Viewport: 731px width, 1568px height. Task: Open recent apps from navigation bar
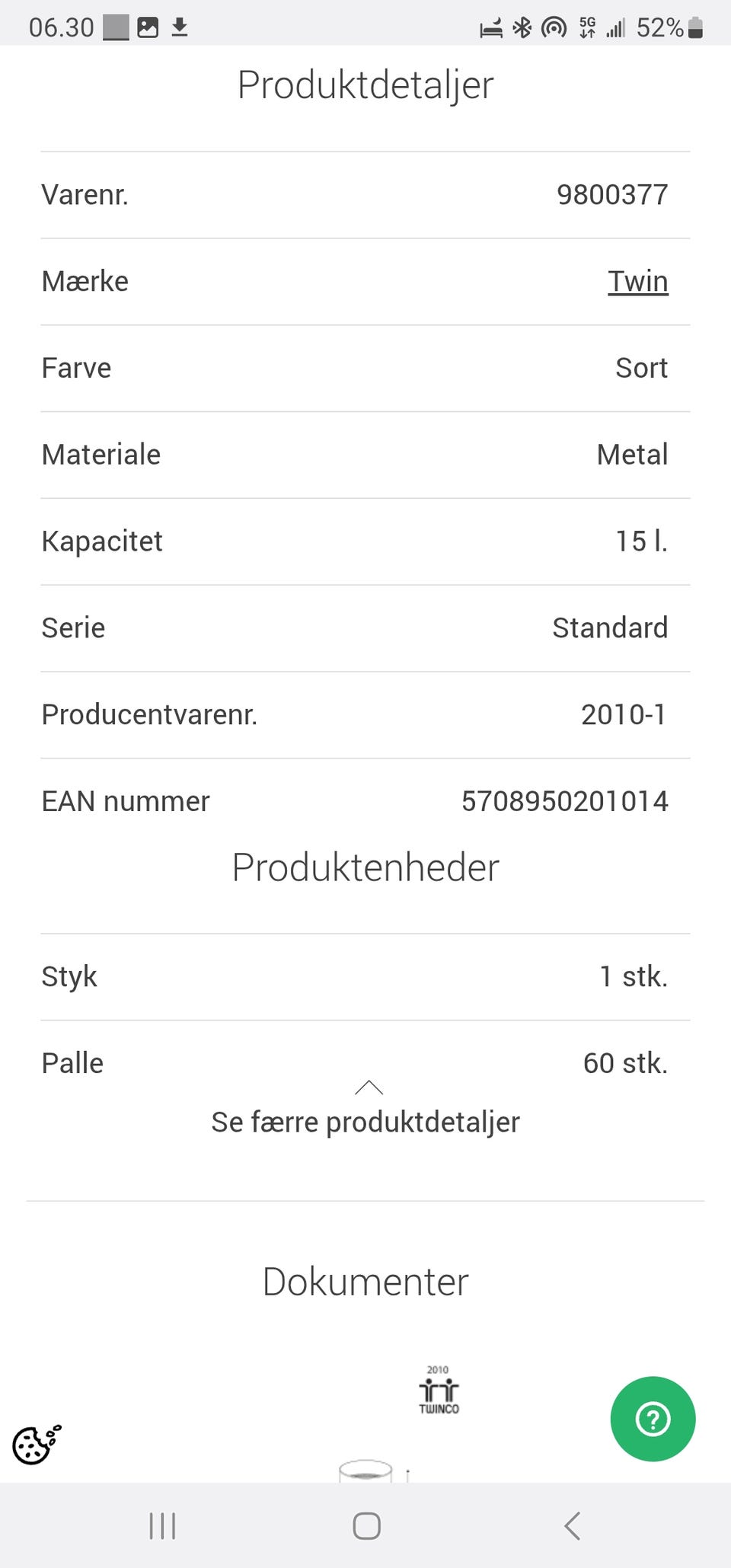[162, 1525]
